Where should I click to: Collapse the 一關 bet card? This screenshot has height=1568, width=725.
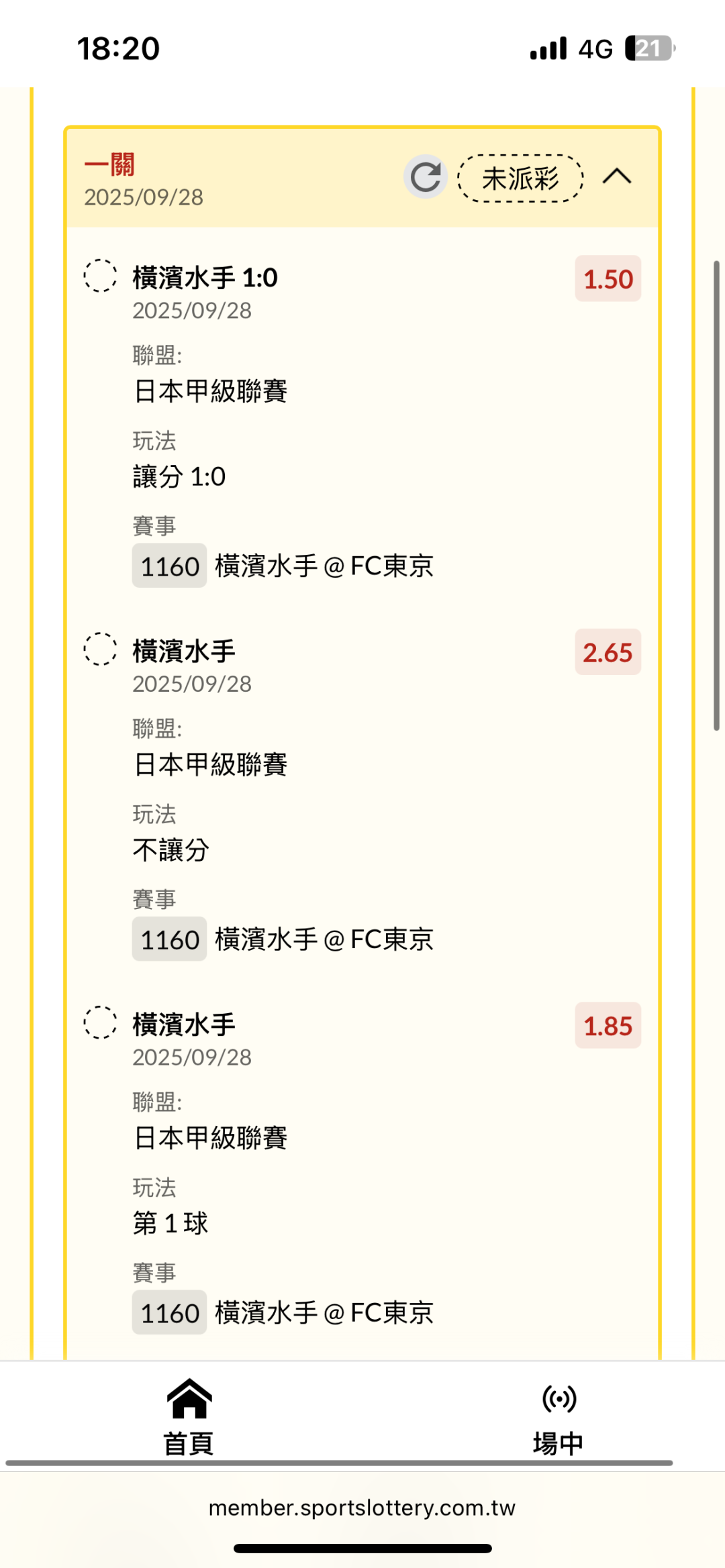[x=617, y=177]
